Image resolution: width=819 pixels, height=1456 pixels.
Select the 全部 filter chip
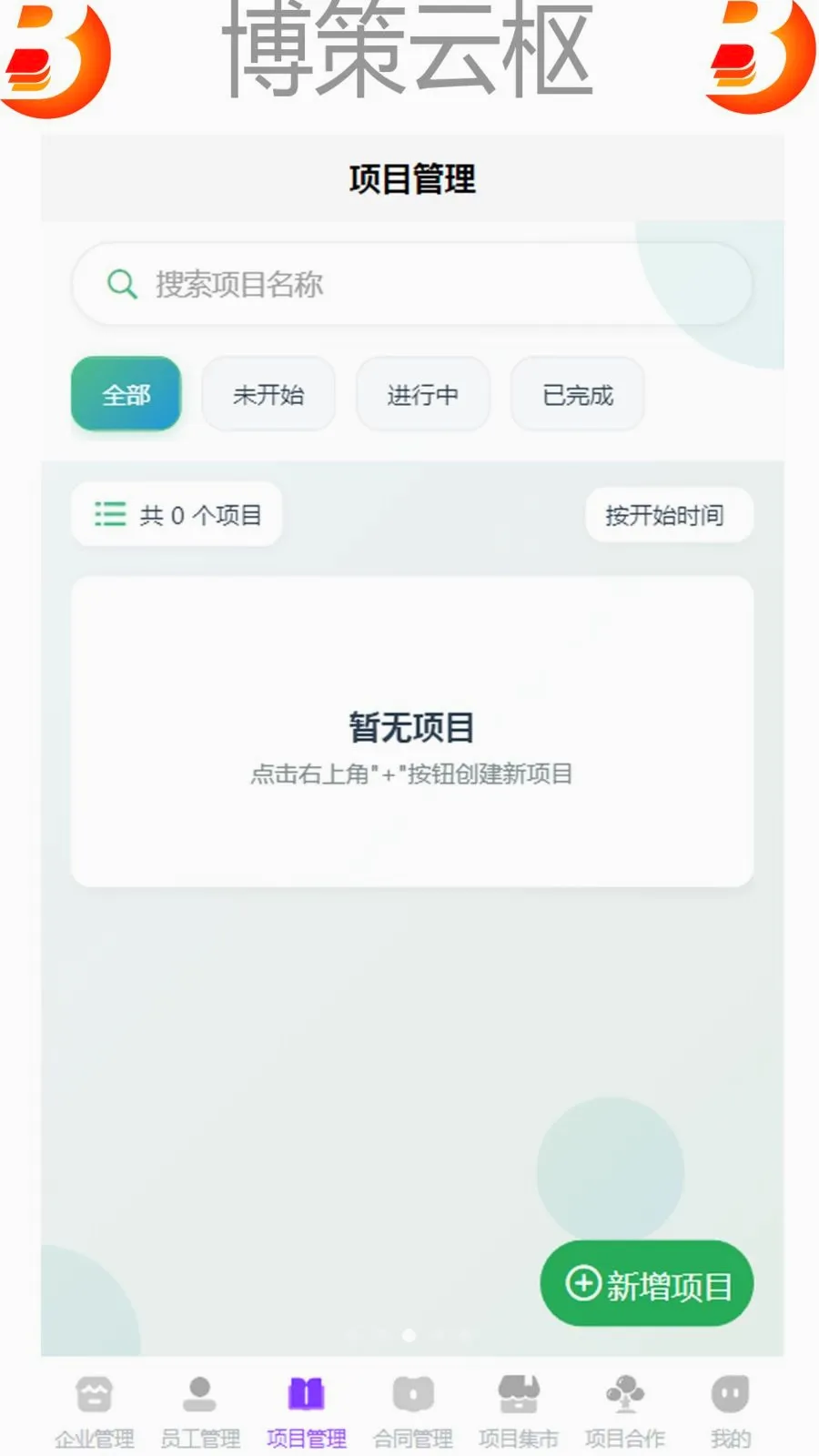click(126, 394)
